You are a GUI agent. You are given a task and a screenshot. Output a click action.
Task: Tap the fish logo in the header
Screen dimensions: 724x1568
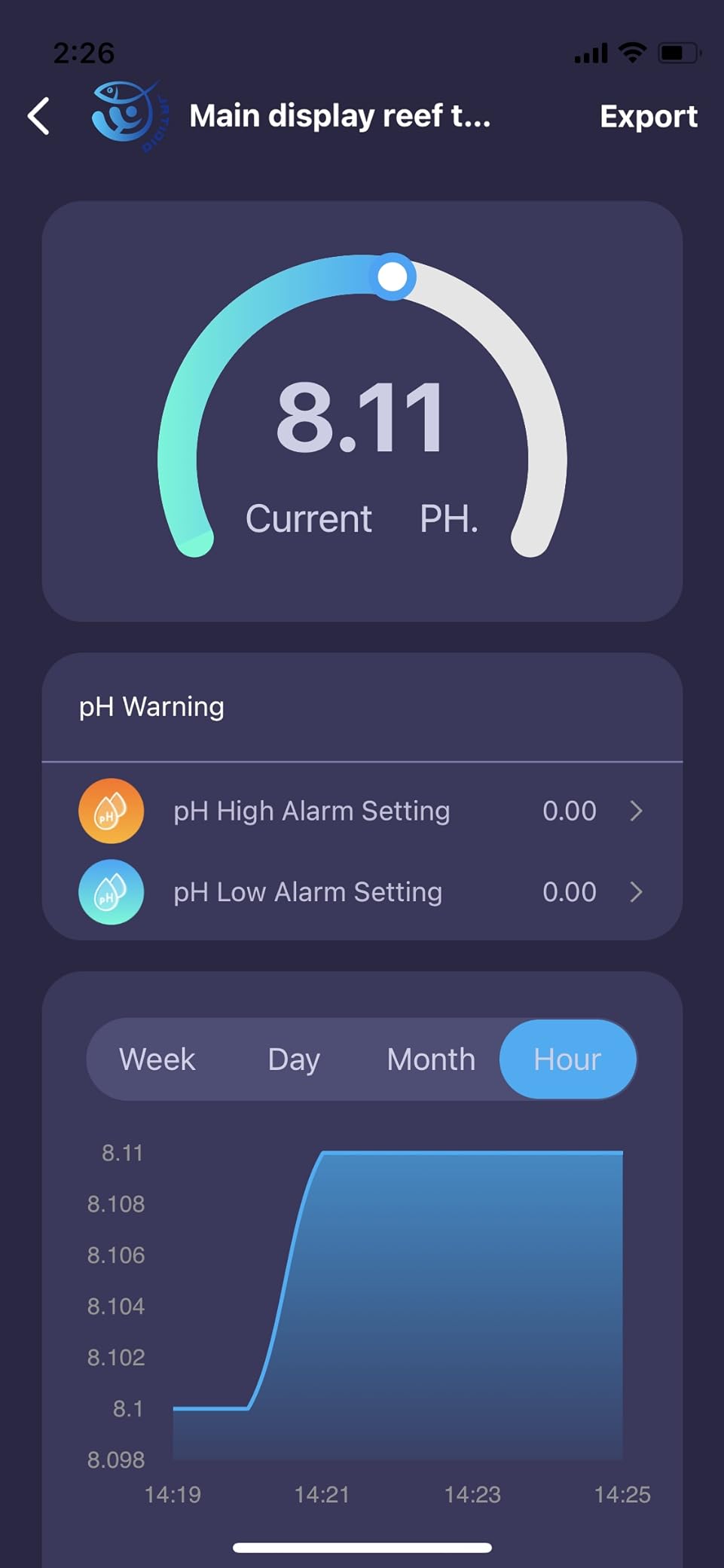point(128,115)
